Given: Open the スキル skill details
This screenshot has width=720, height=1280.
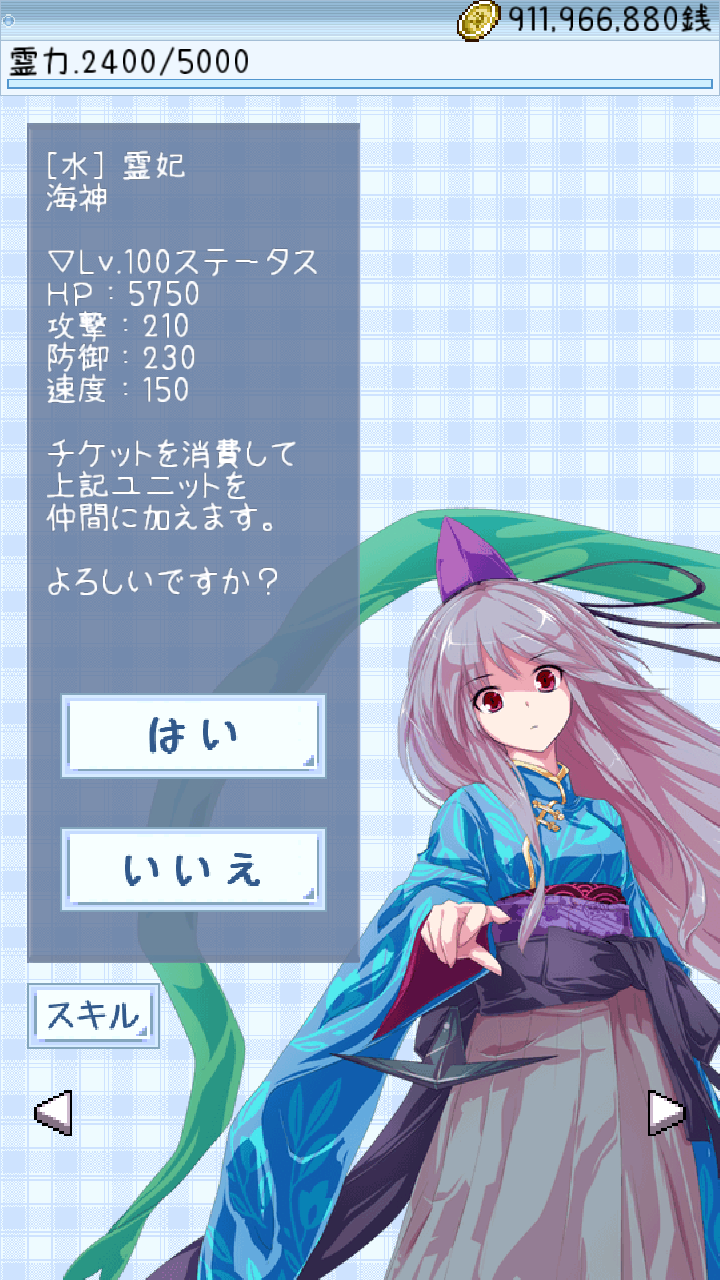Looking at the screenshot, I should tap(93, 1016).
